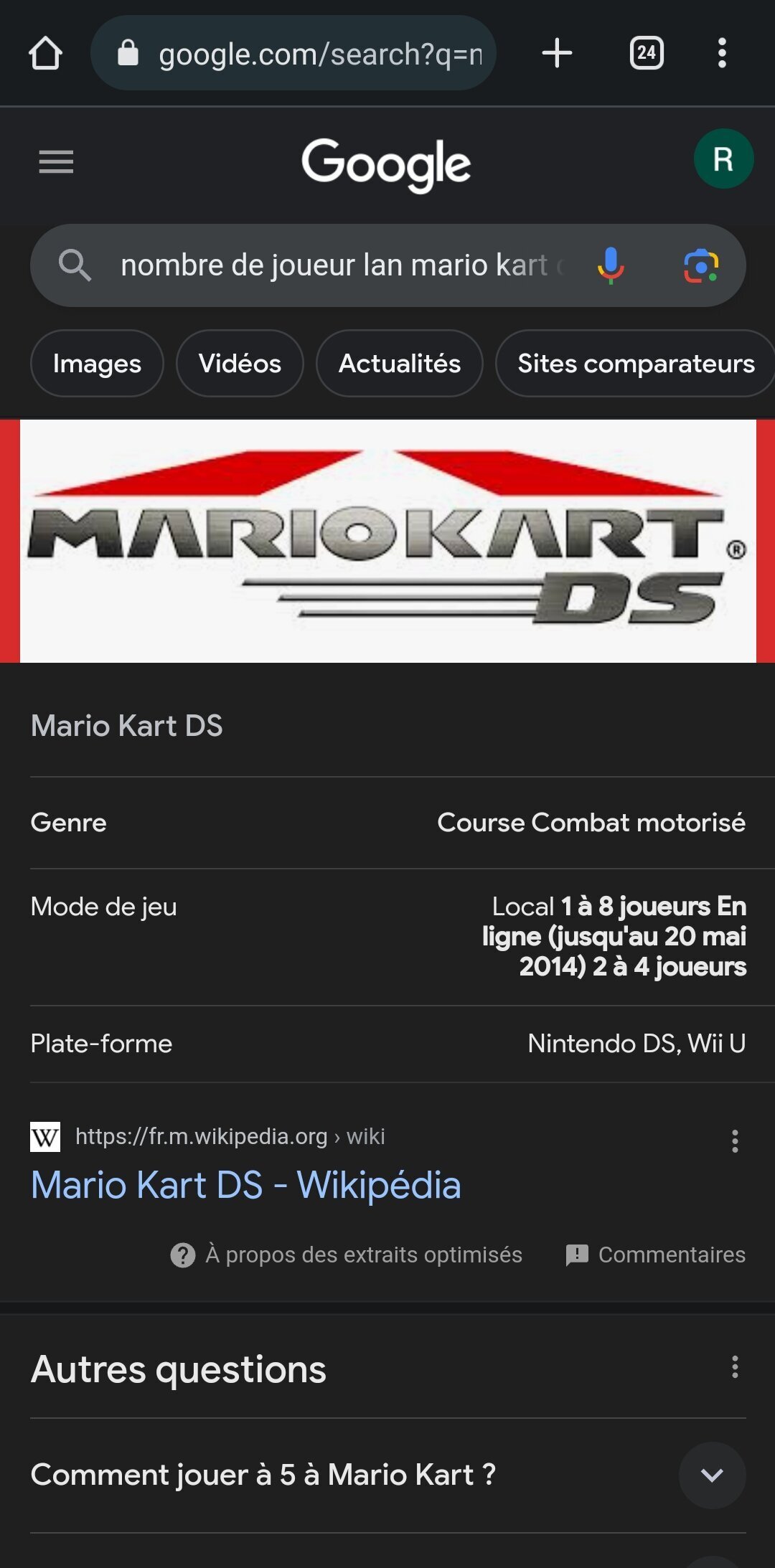Filter results by Images
The image size is (775, 1568).
point(97,364)
